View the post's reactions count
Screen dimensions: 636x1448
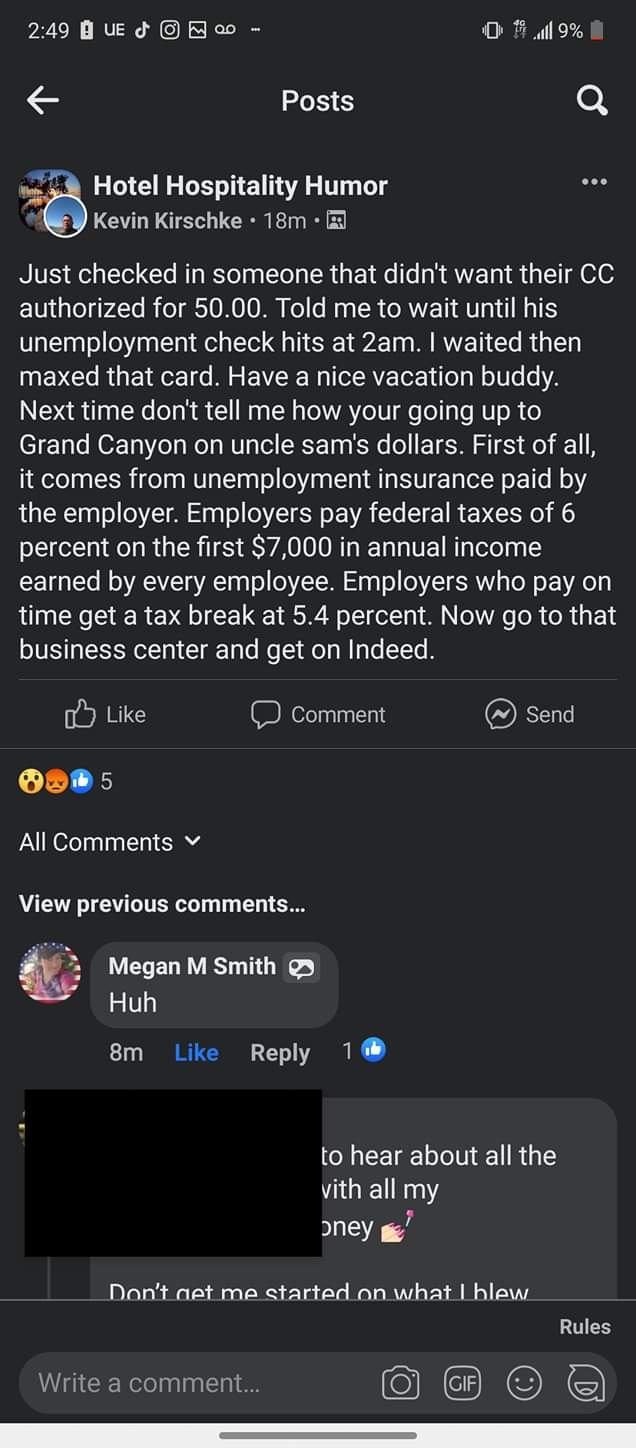pos(67,782)
